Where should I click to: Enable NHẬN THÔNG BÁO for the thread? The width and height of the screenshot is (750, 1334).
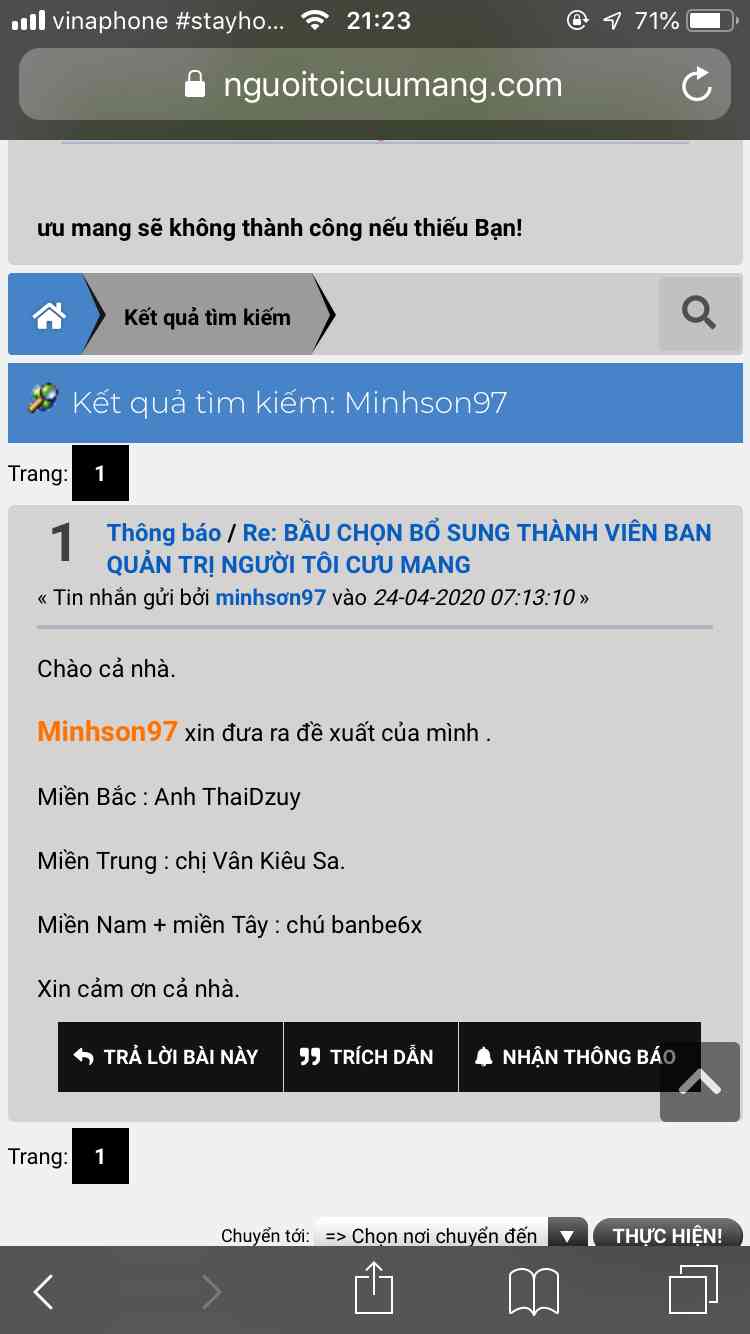coord(577,1057)
